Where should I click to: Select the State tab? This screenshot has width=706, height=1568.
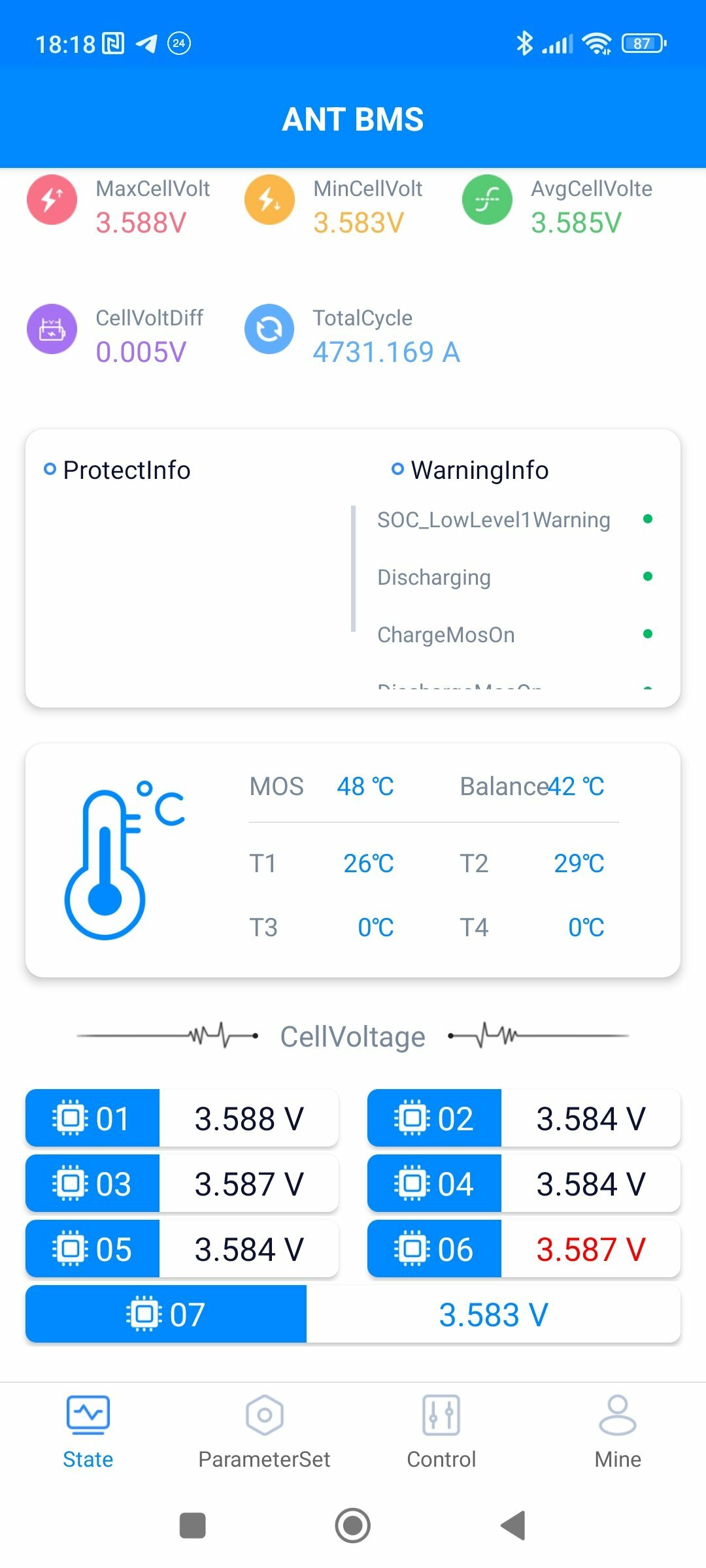pos(88,1432)
